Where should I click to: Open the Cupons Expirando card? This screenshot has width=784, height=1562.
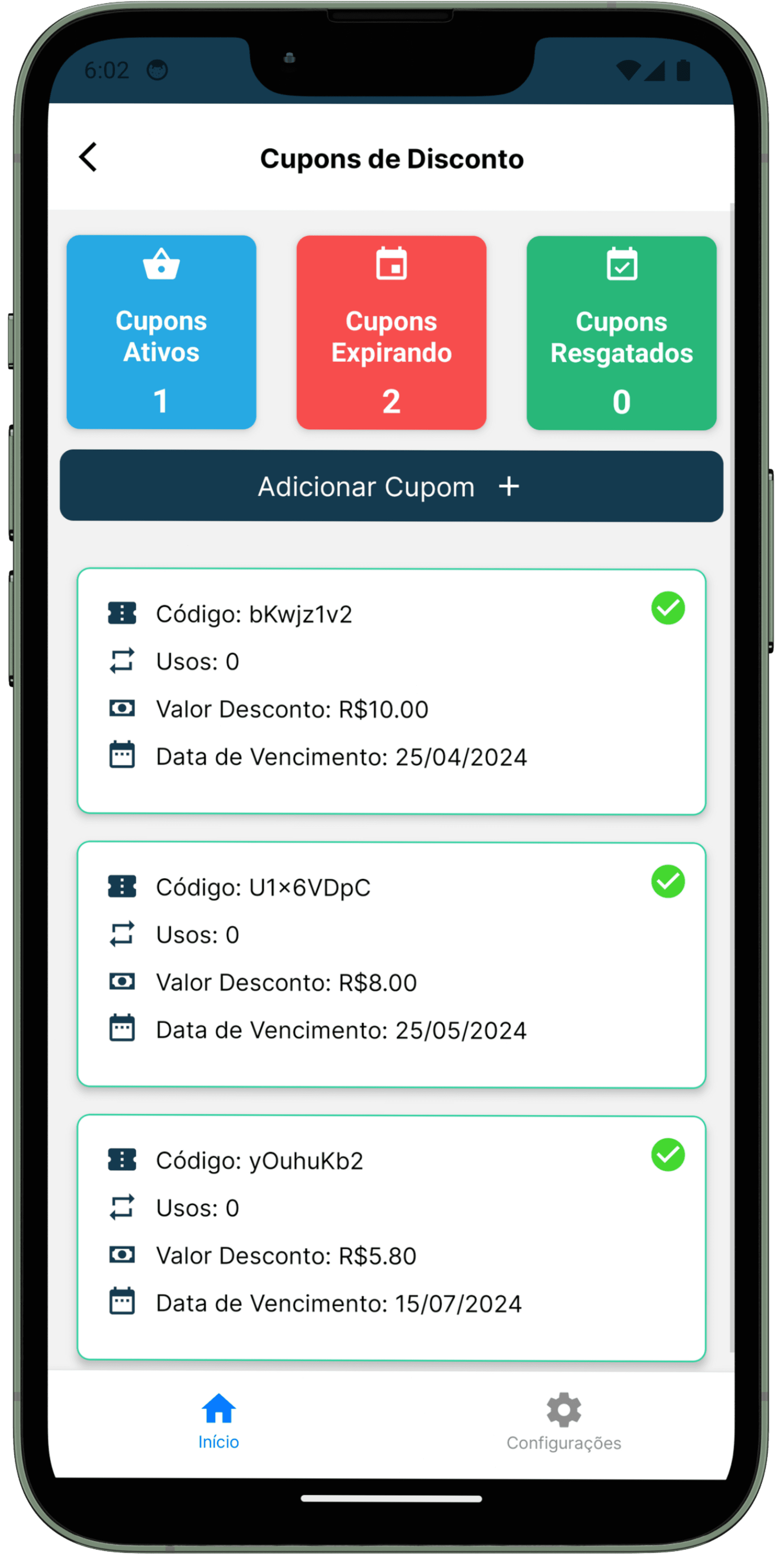point(391,332)
